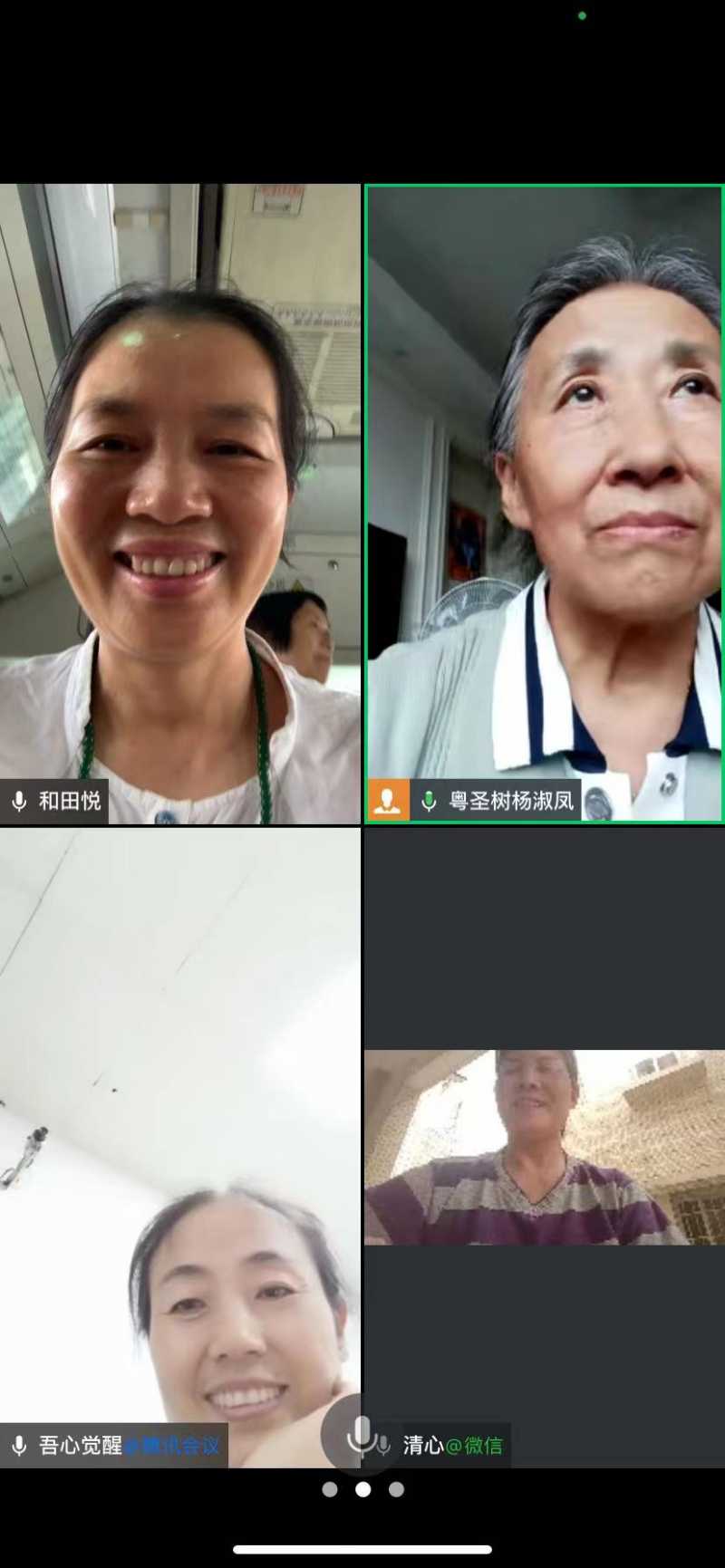
Task: Jump to the third page dot
Action: [x=396, y=1489]
